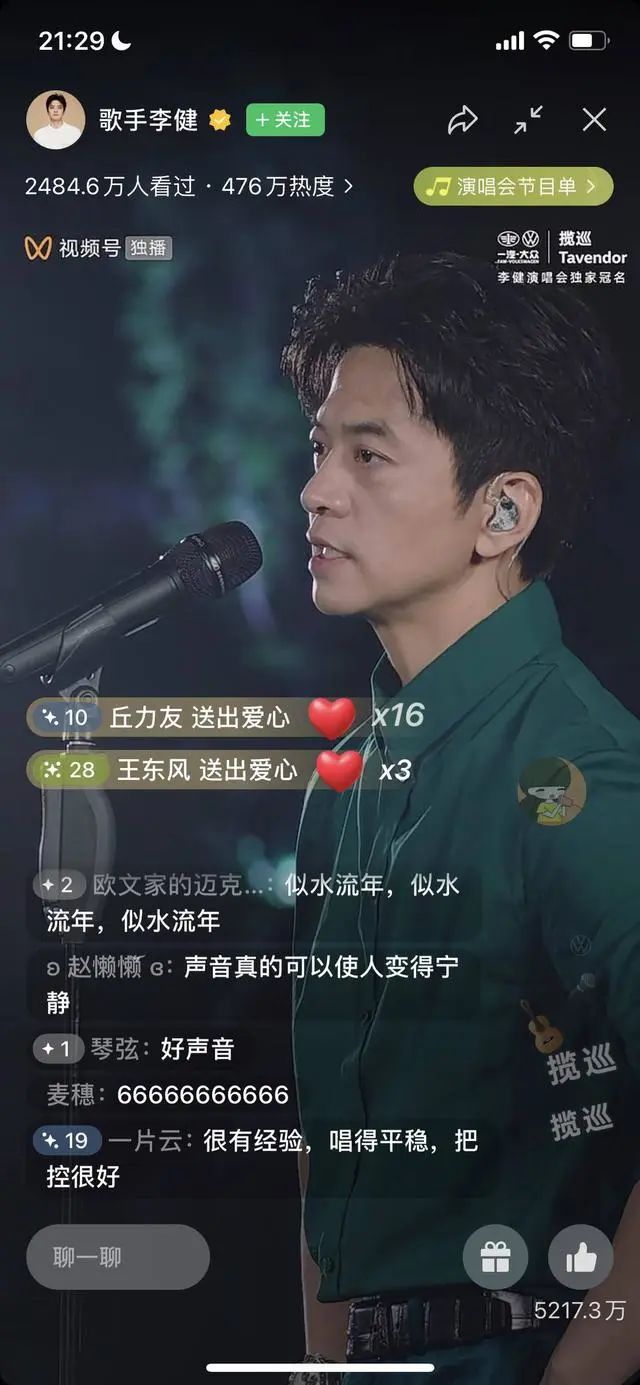Close the livestream

coord(594,120)
